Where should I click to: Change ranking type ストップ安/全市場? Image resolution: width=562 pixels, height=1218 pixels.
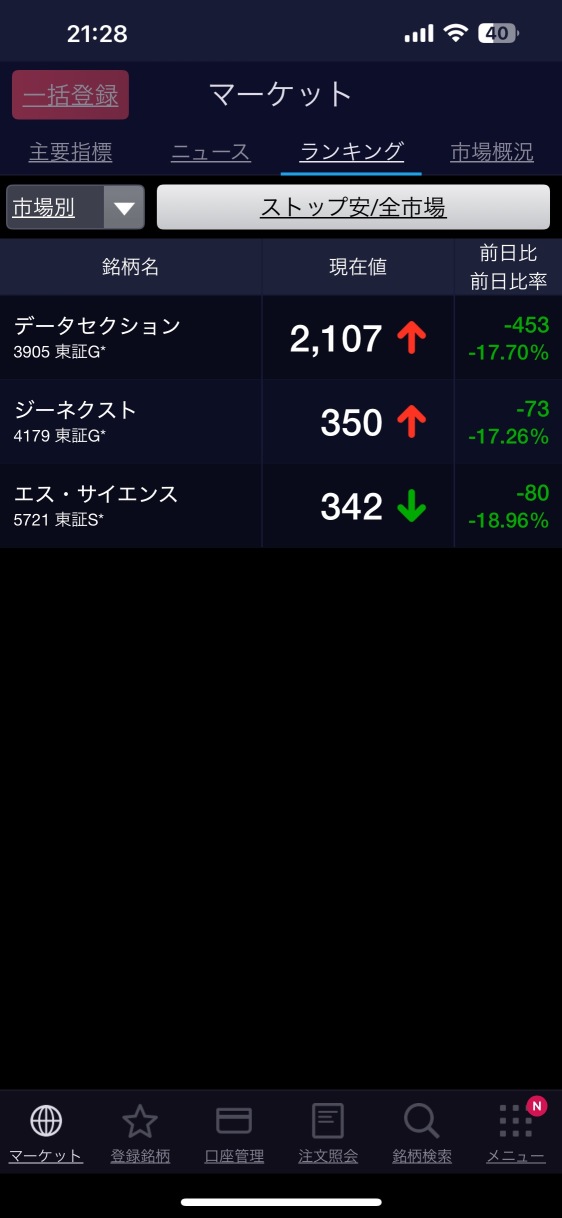point(353,207)
